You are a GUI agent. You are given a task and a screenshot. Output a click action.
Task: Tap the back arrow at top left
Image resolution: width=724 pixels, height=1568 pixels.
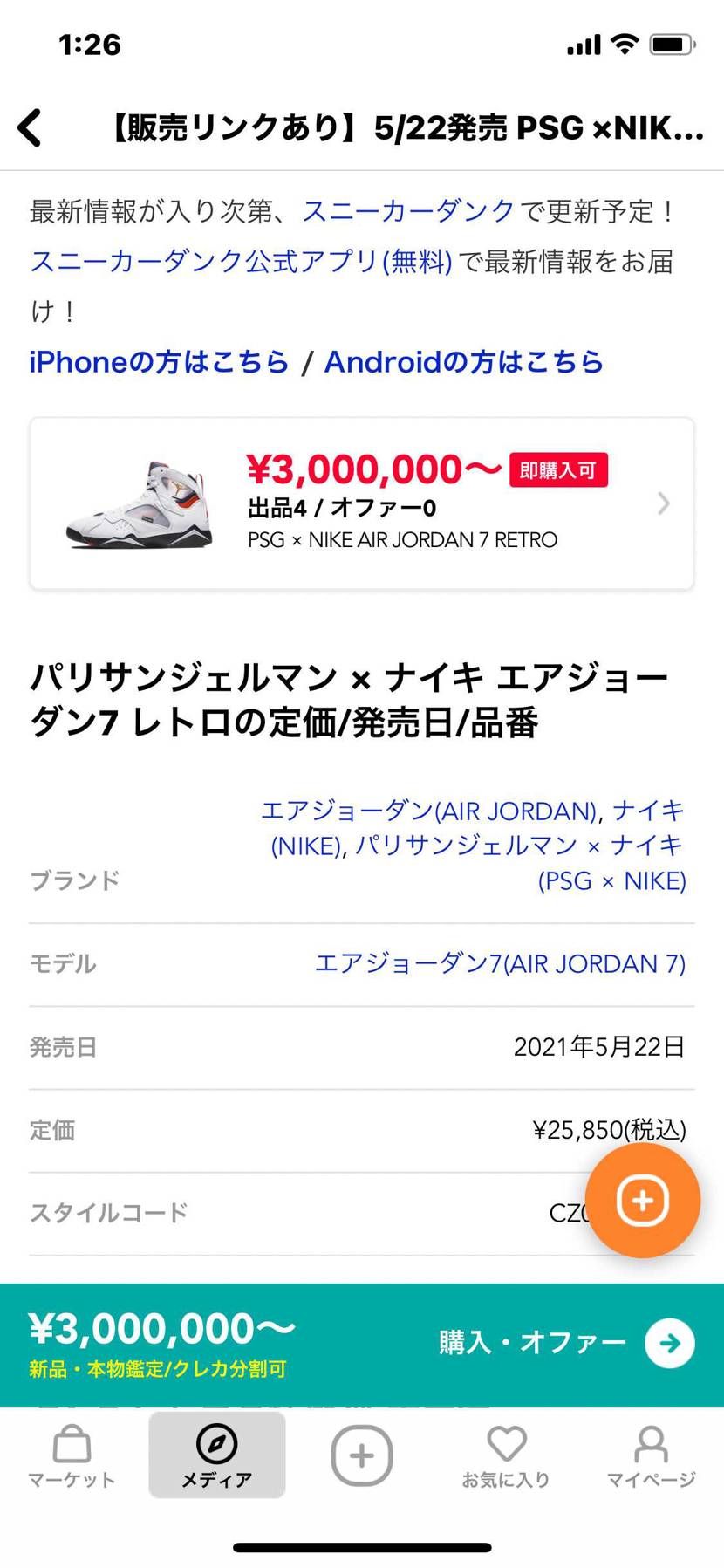pos(31,127)
